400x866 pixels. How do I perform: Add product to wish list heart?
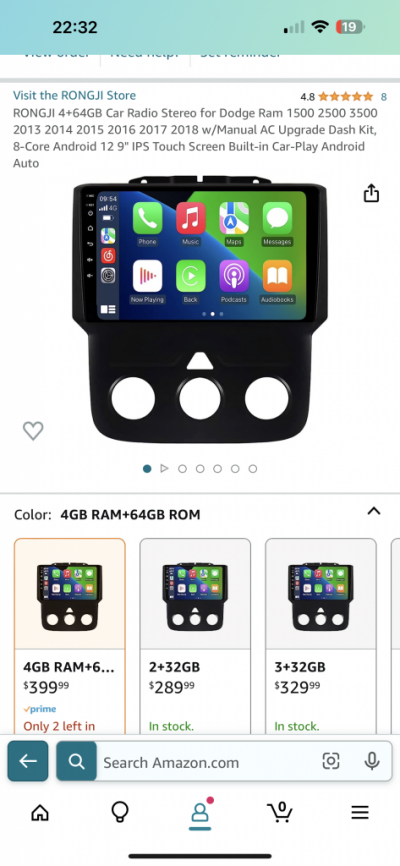(33, 430)
